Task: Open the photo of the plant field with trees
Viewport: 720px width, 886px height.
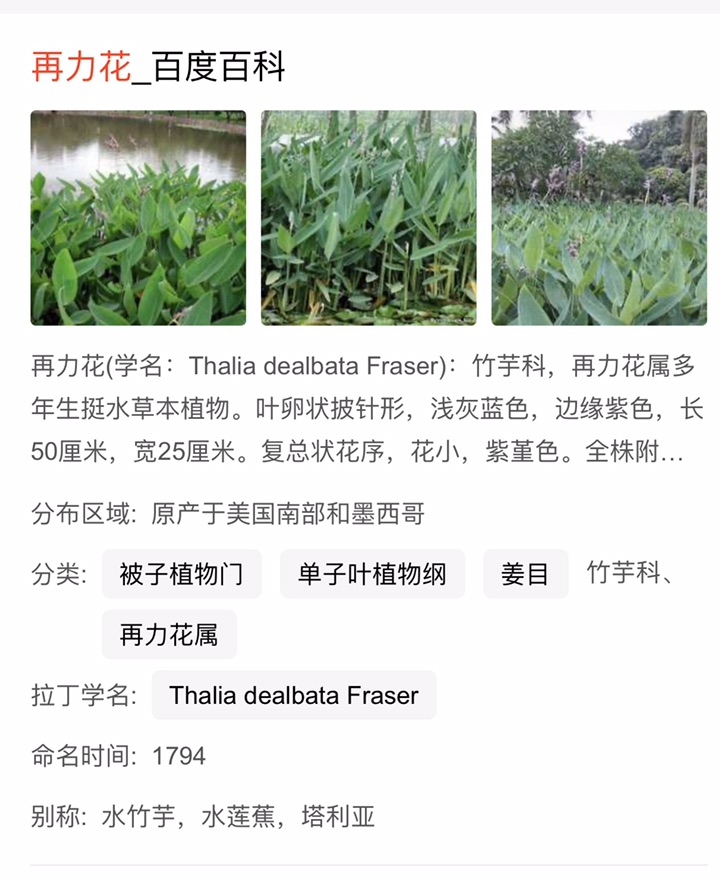Action: coord(599,218)
